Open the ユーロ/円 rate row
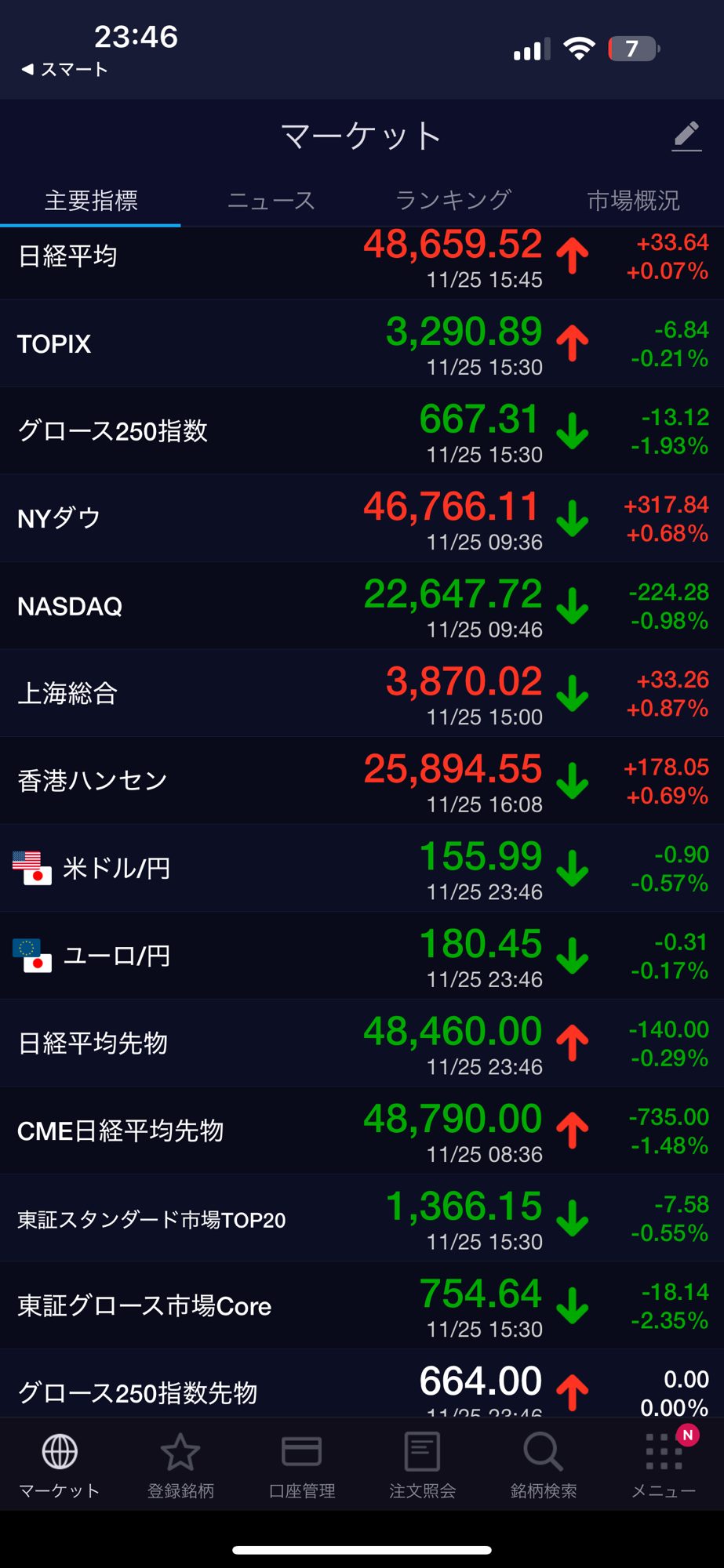The image size is (724, 1568). tap(362, 956)
